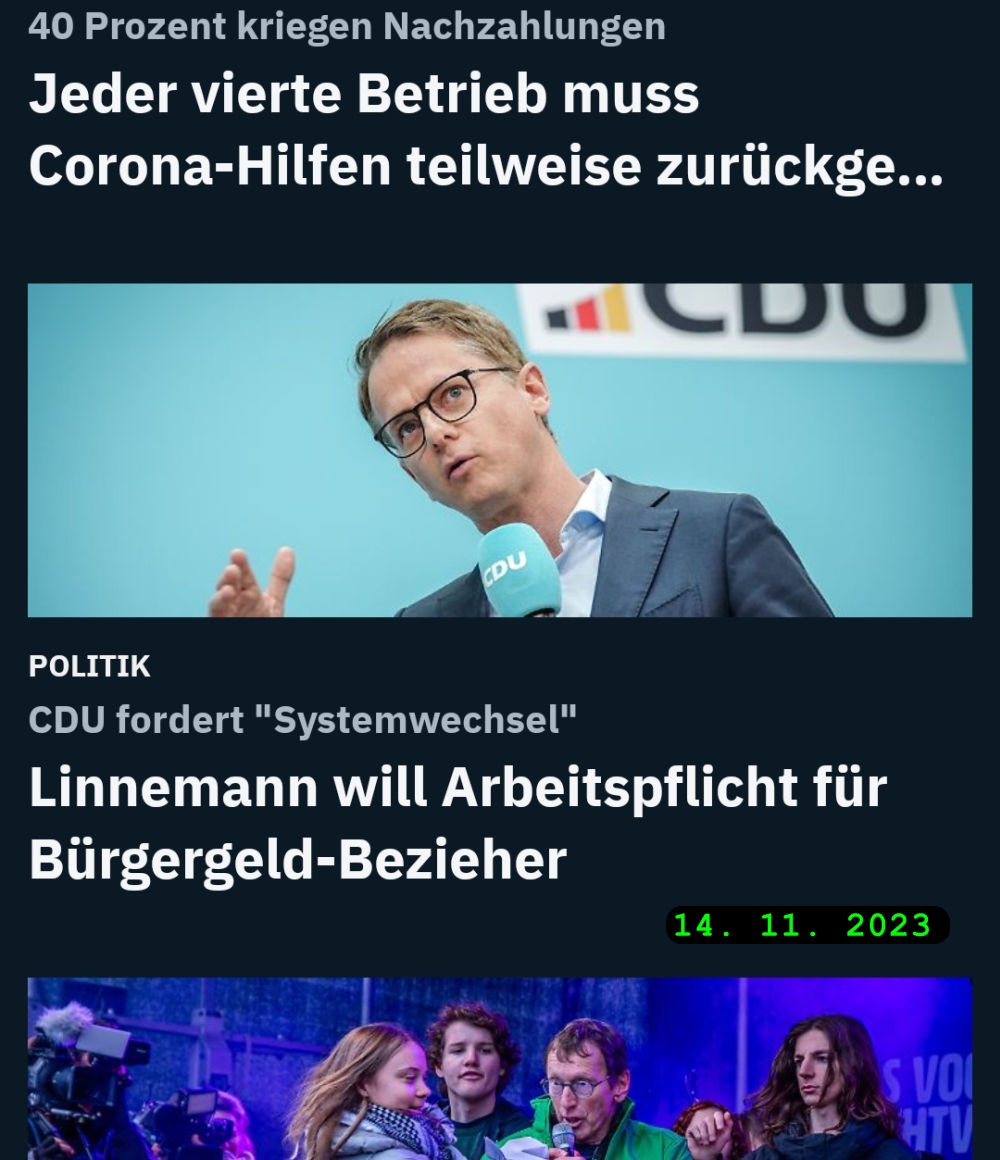The width and height of the screenshot is (1000, 1160).
Task: Open the Linnemann CDU photo article
Action: [499, 450]
